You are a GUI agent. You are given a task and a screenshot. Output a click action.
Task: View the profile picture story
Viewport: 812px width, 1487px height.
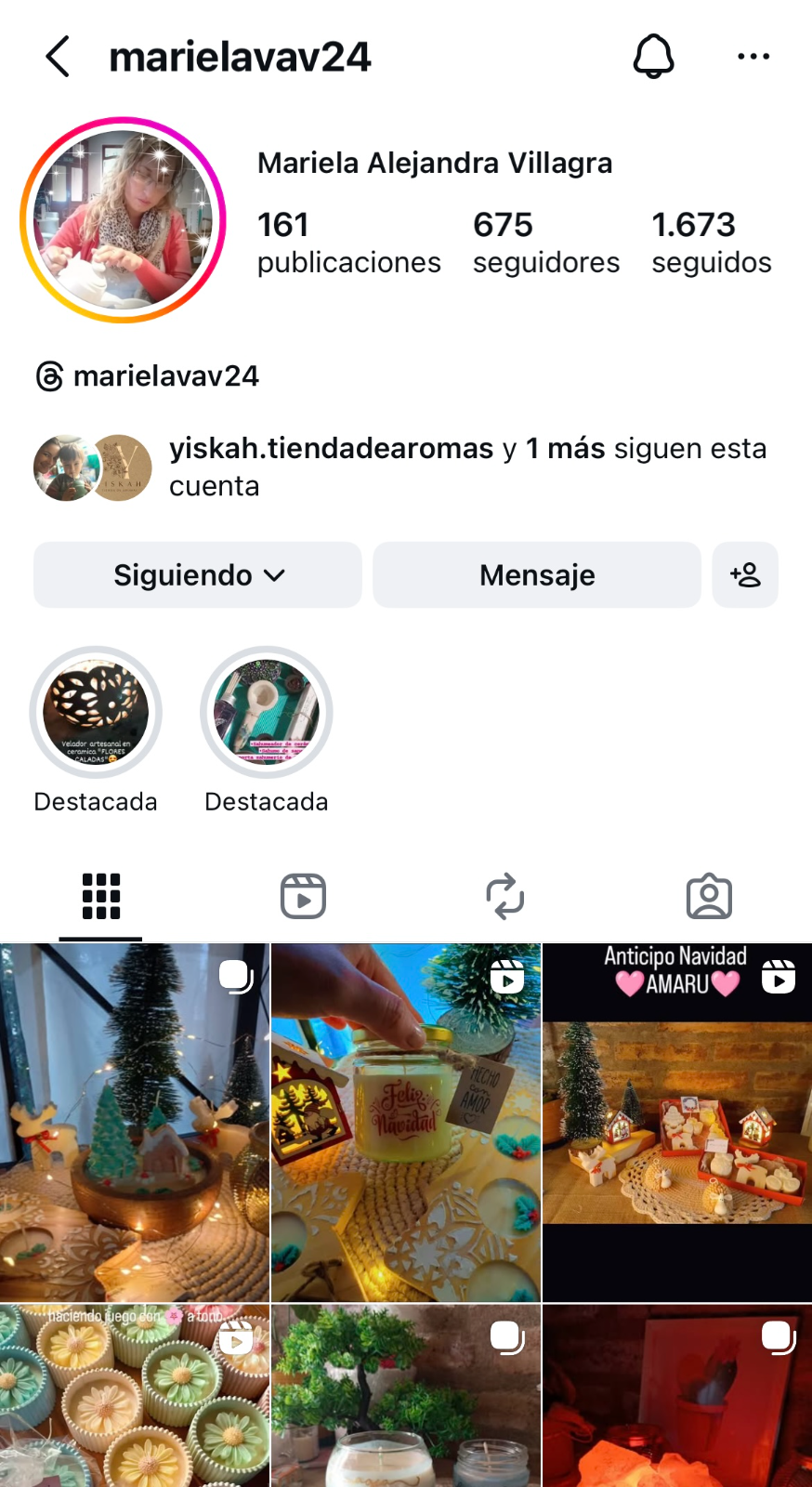click(x=123, y=220)
